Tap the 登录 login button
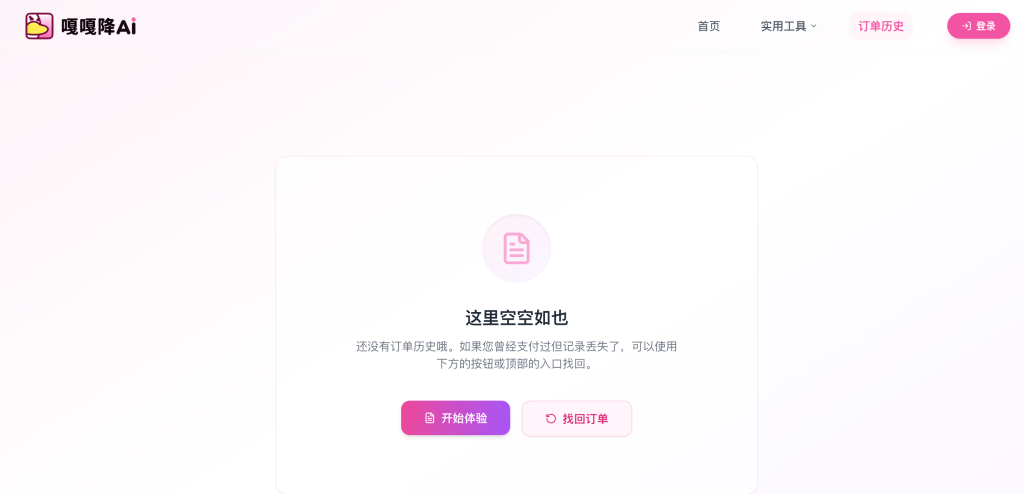The image size is (1024, 494). 978,26
